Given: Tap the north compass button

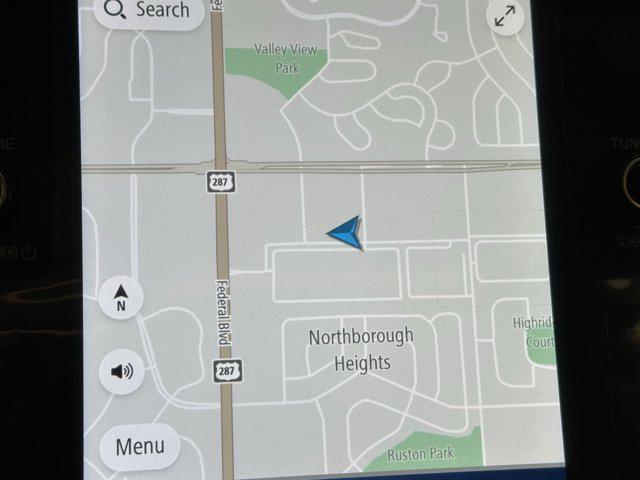Looking at the screenshot, I should (x=121, y=298).
